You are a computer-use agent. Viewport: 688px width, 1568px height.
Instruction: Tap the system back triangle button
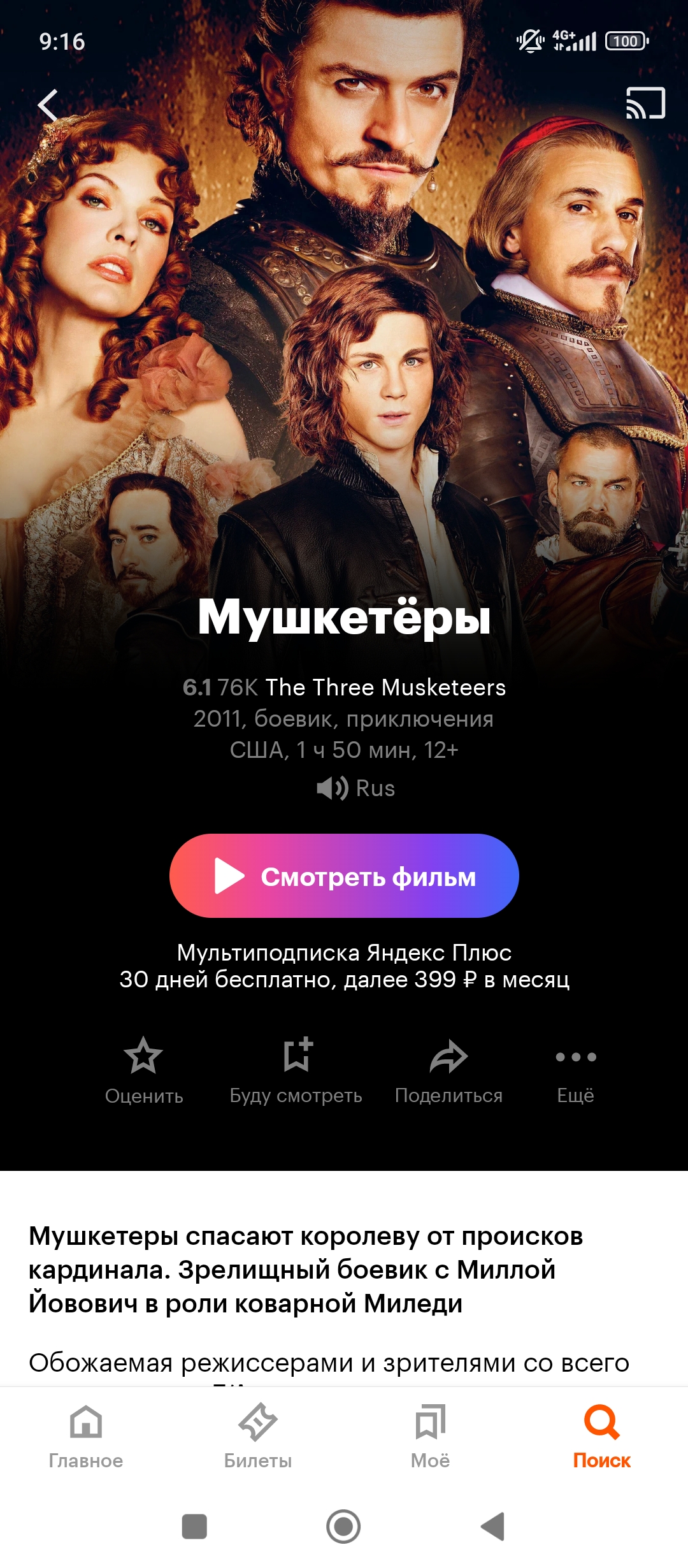point(493,1527)
